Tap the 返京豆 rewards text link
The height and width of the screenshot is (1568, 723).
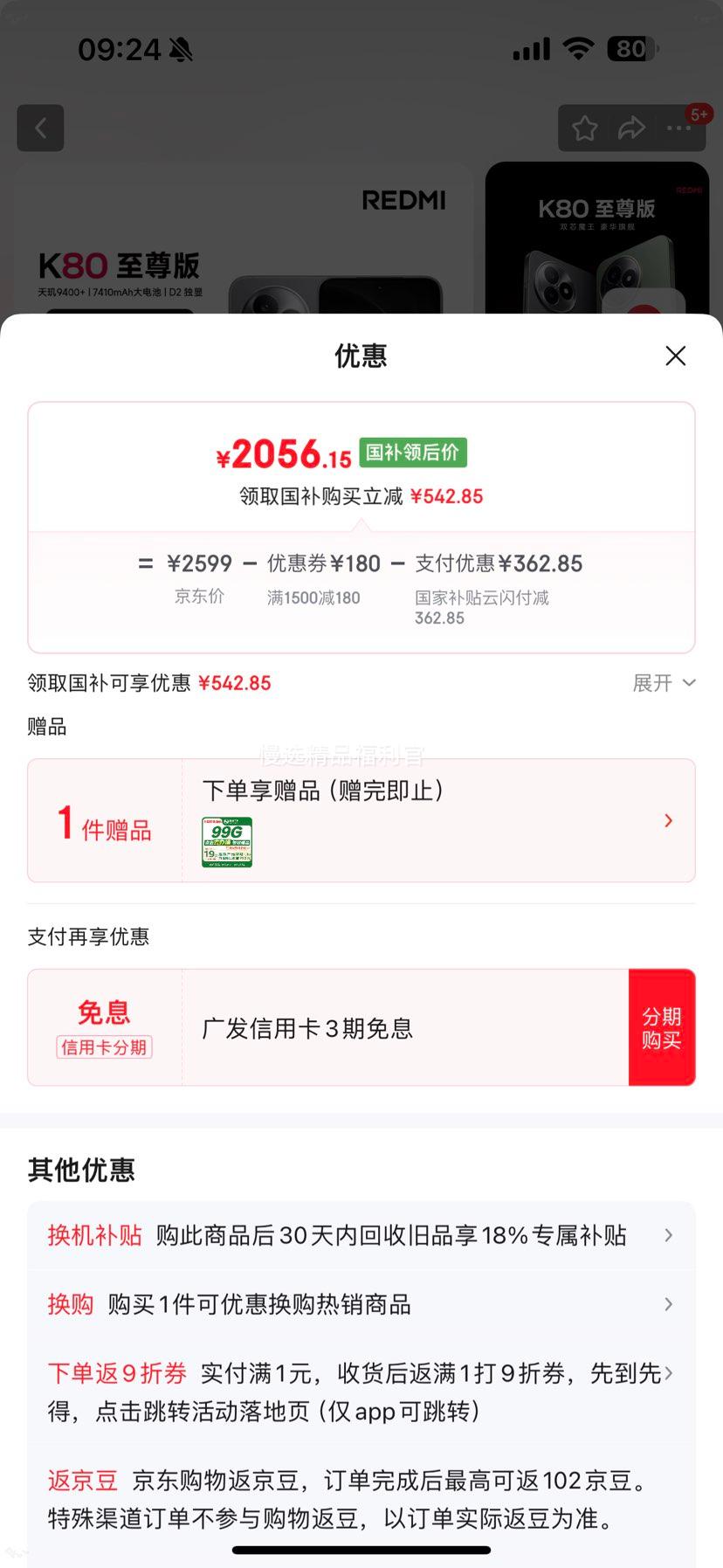tap(81, 1480)
